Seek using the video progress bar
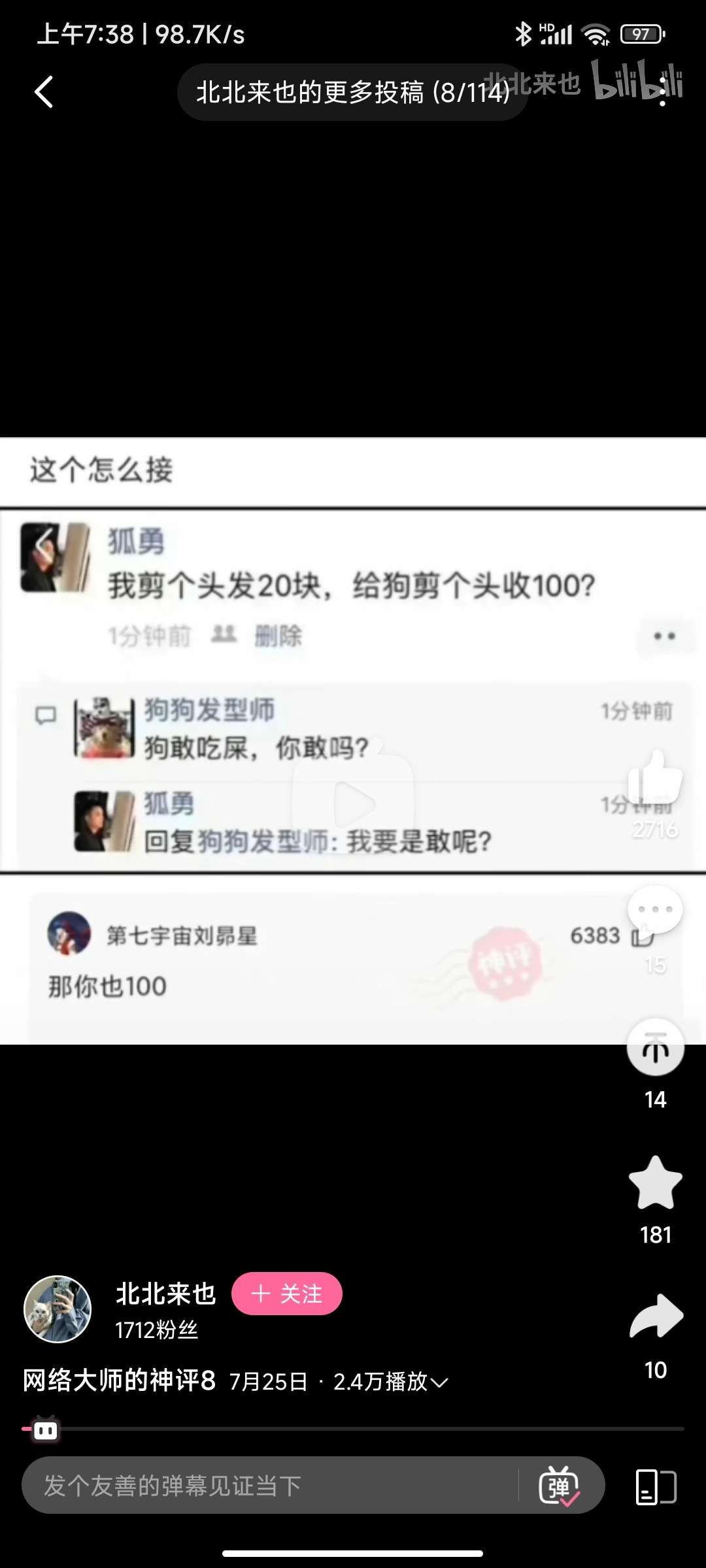This screenshot has width=706, height=1568. point(353,1429)
